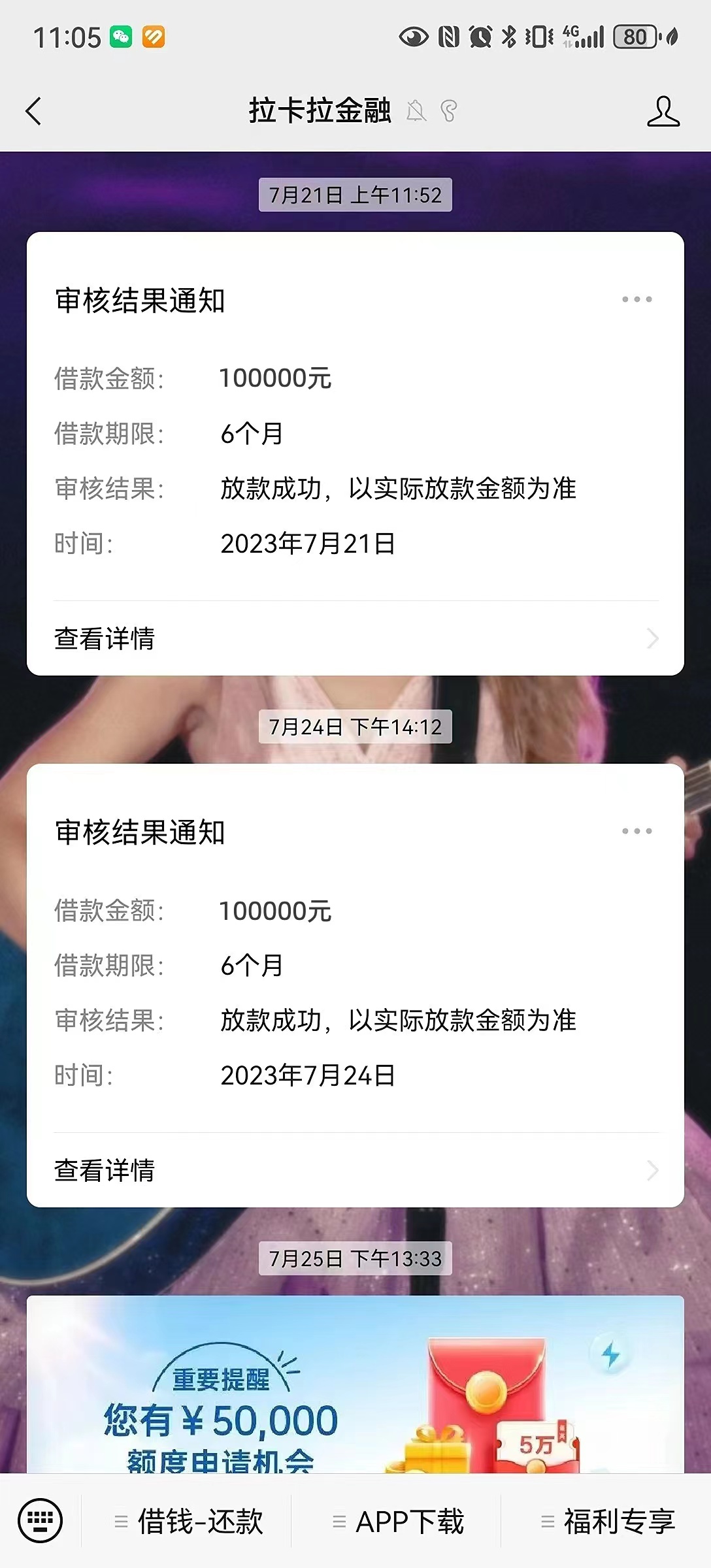This screenshot has width=711, height=1568.
Task: Open the 福利专享 menu
Action: click(x=608, y=1522)
